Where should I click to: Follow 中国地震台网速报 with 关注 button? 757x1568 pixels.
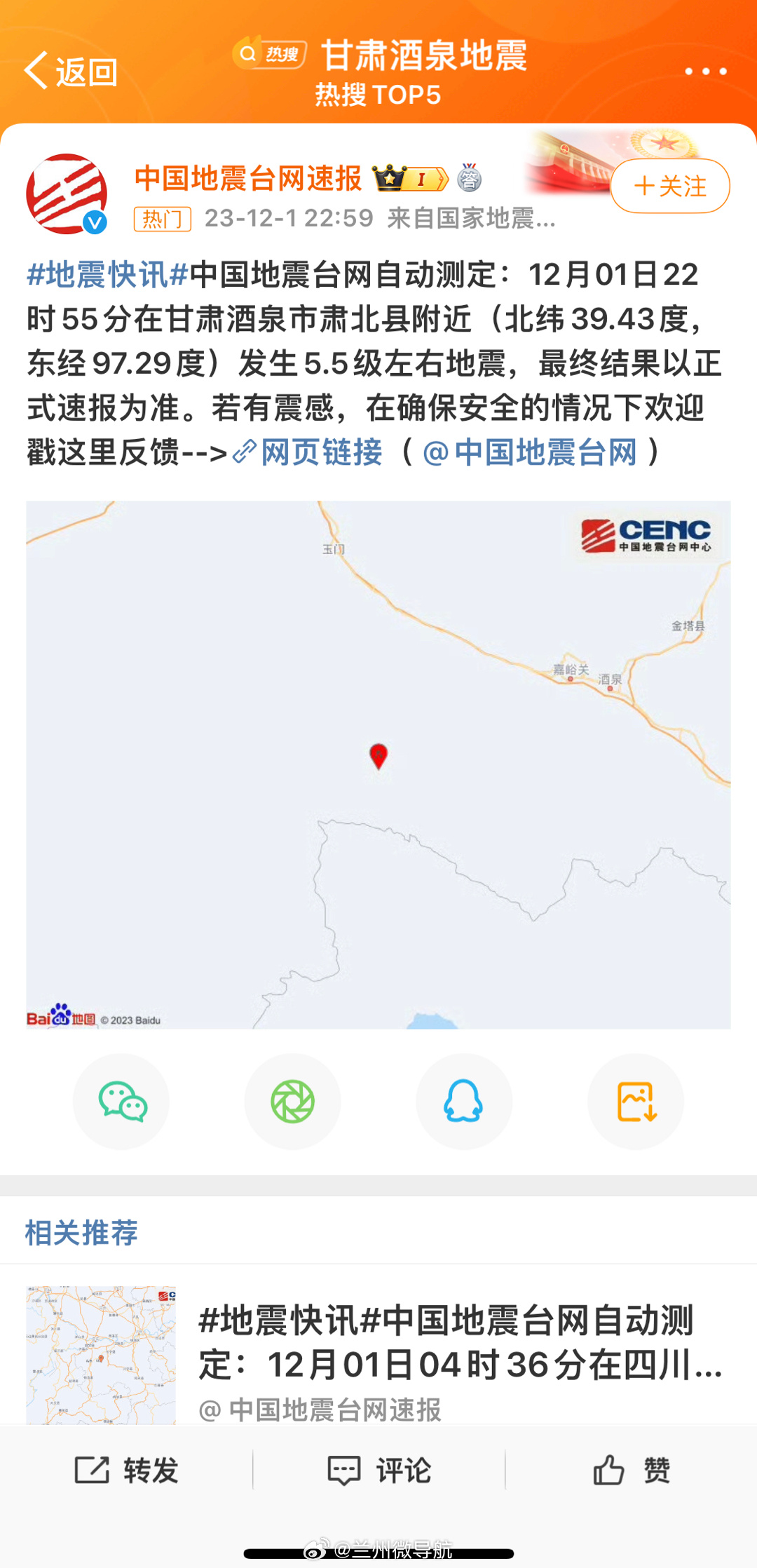click(669, 186)
